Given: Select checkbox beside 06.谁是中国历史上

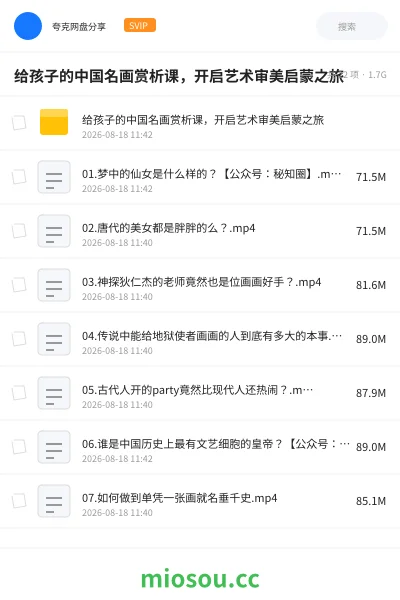Looking at the screenshot, I should point(19,447).
